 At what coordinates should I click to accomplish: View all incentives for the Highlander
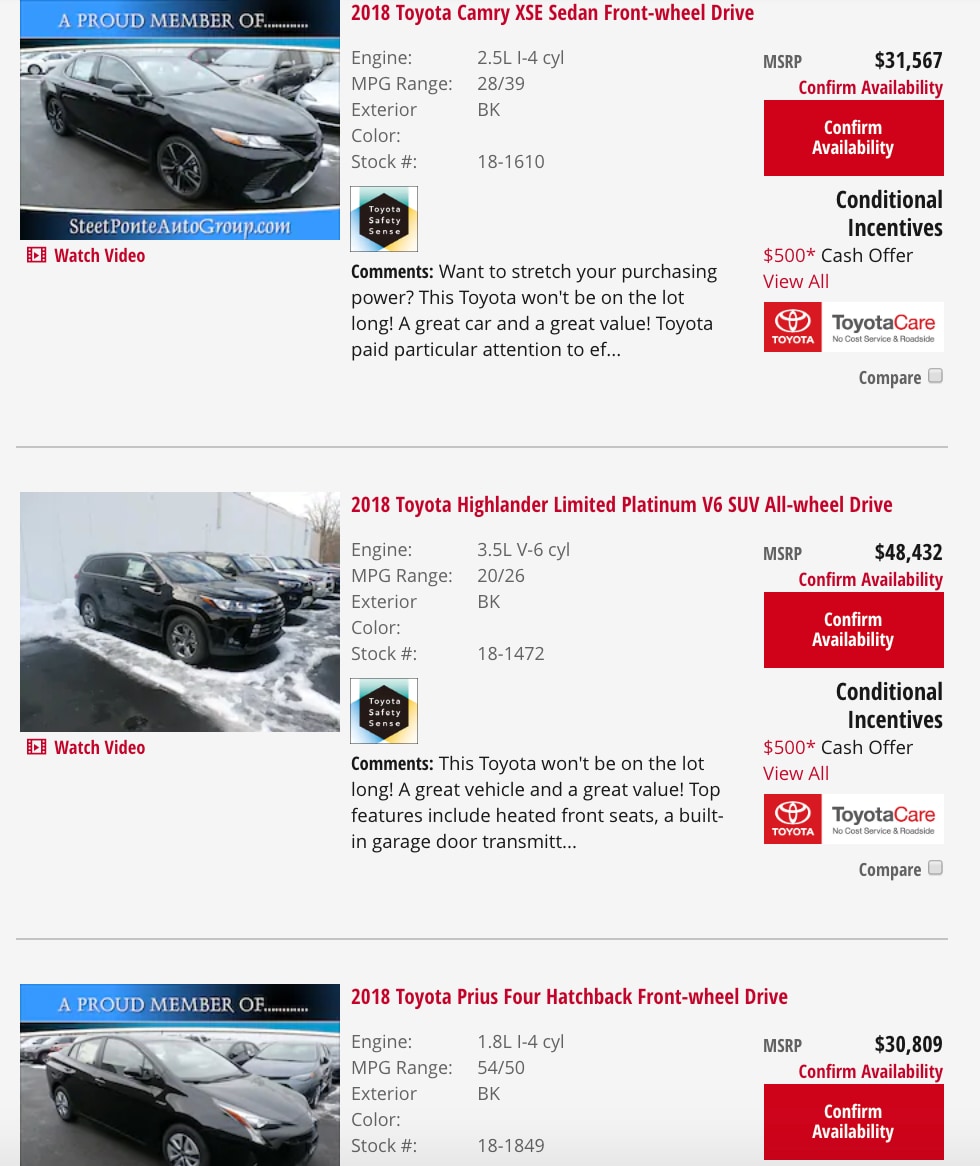click(x=795, y=773)
